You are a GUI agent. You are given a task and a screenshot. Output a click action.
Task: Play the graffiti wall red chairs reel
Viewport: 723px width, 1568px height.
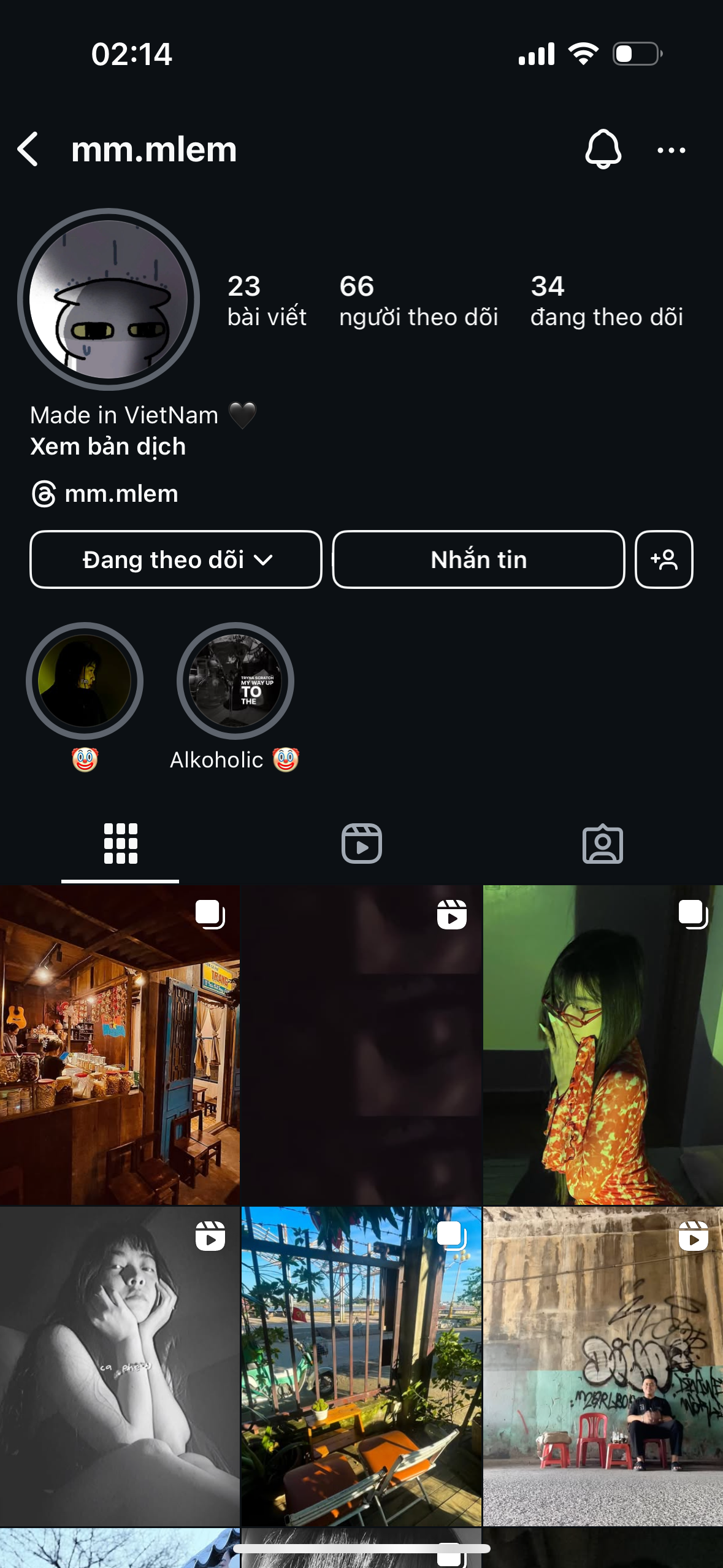(x=603, y=1366)
